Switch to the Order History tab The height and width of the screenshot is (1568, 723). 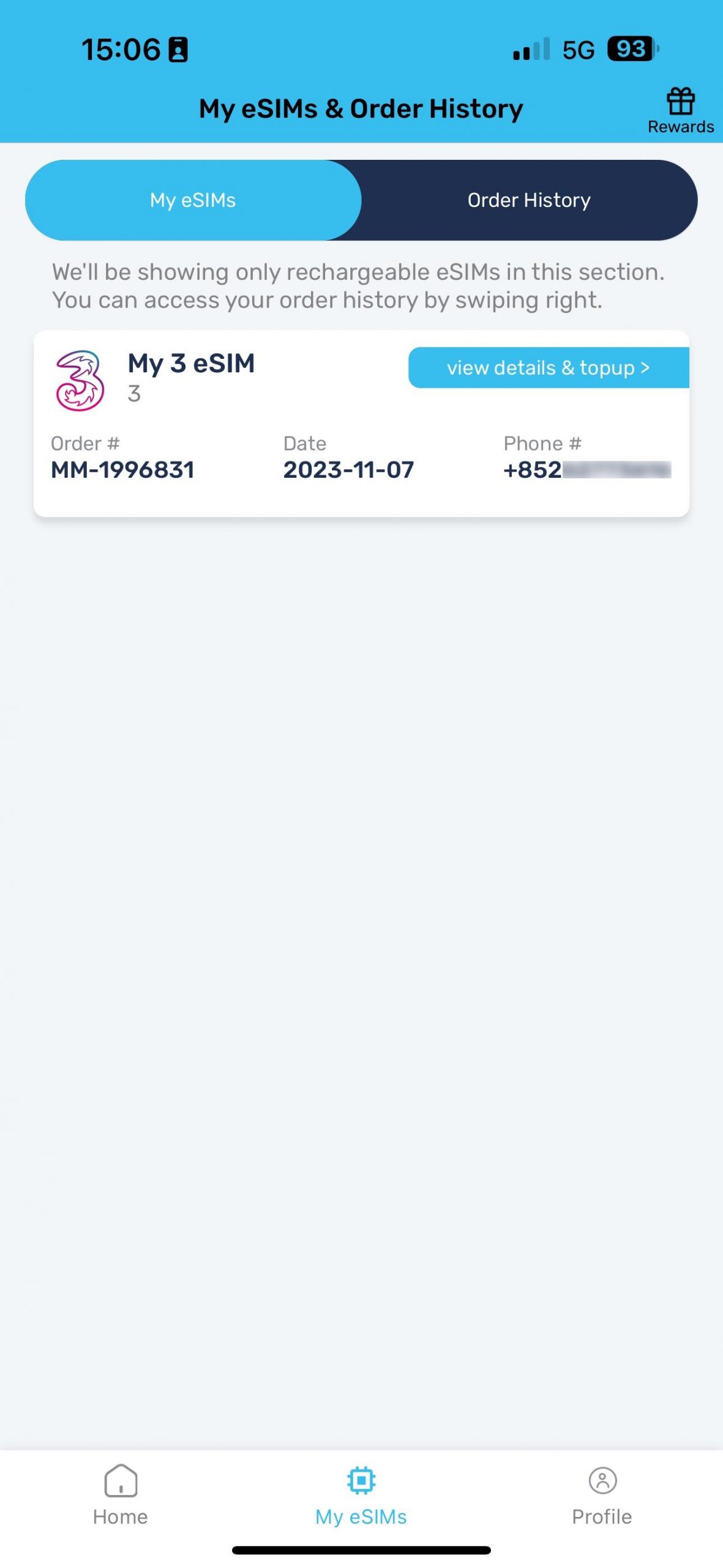(529, 200)
